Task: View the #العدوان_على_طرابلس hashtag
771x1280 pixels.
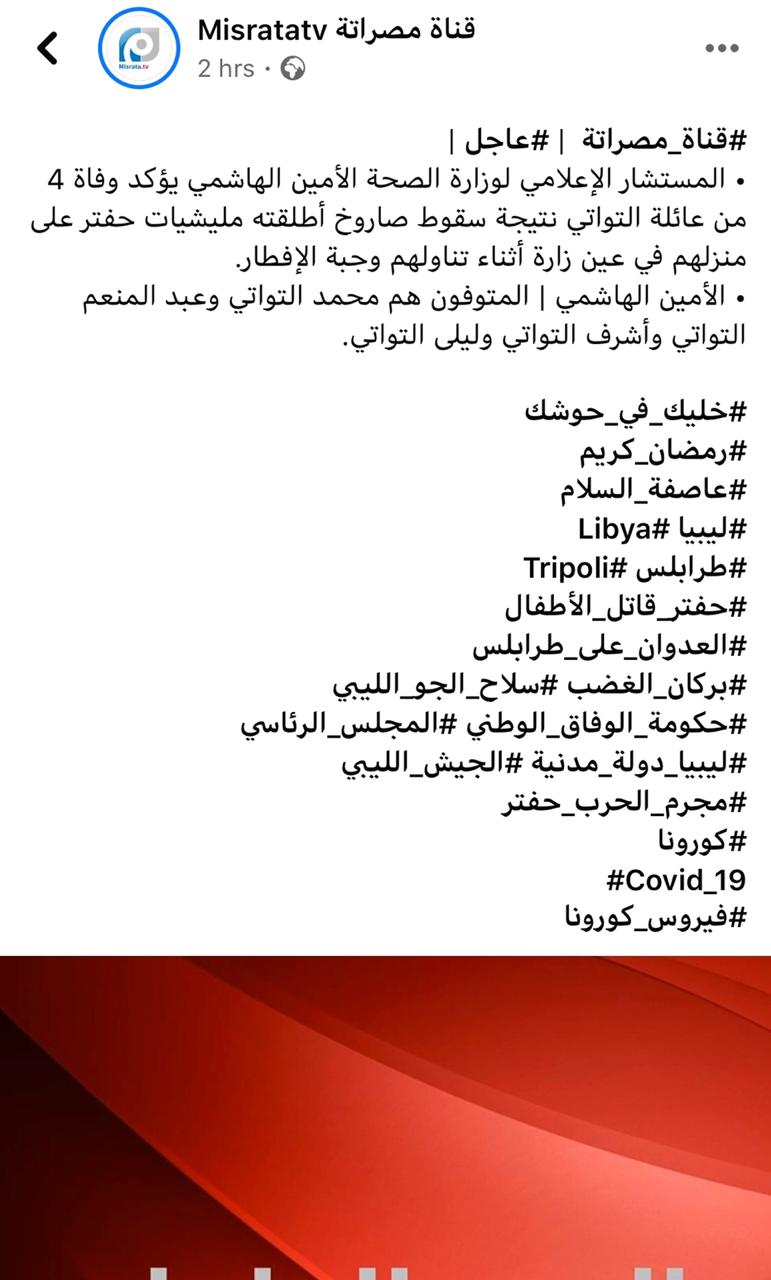Action: click(x=609, y=645)
